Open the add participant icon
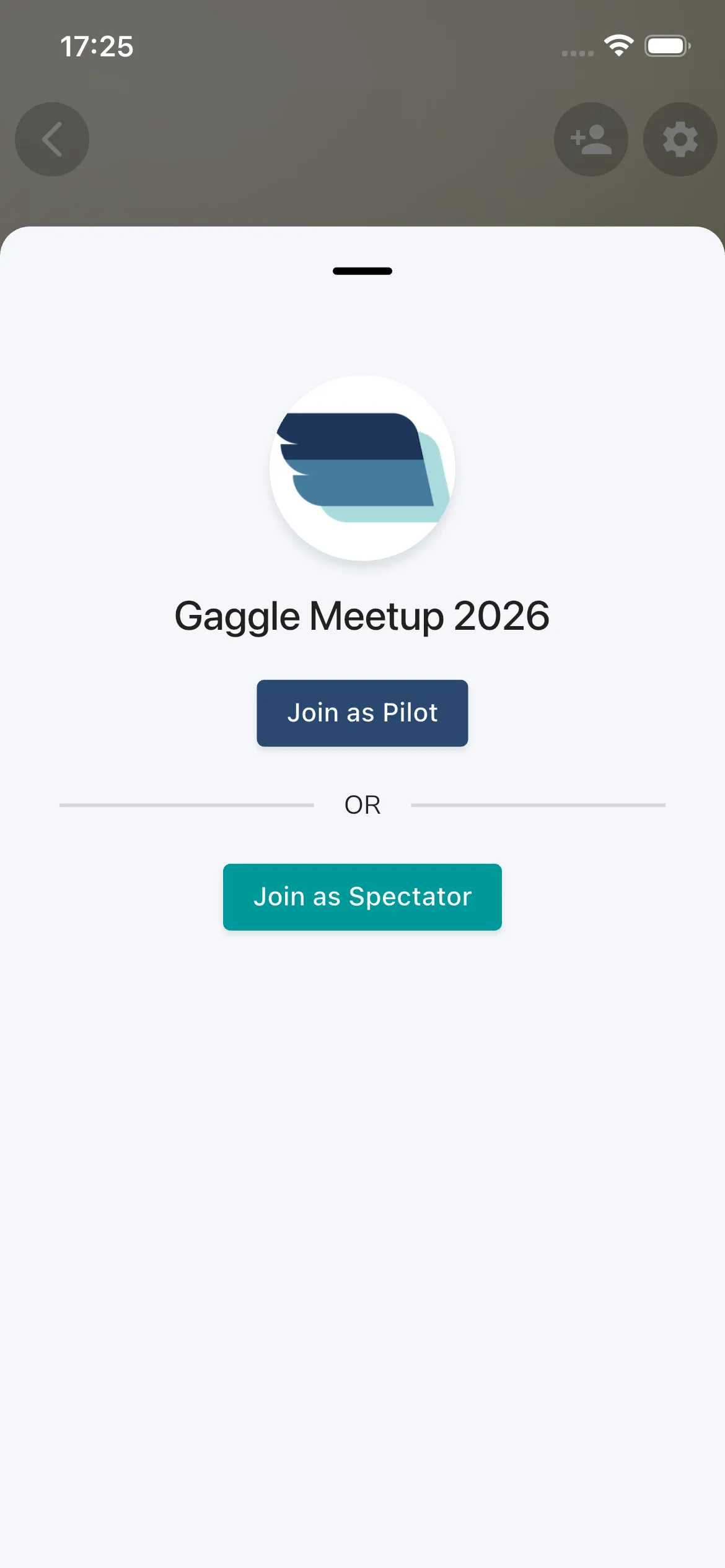Screen dimensions: 725x1568 click(590, 140)
